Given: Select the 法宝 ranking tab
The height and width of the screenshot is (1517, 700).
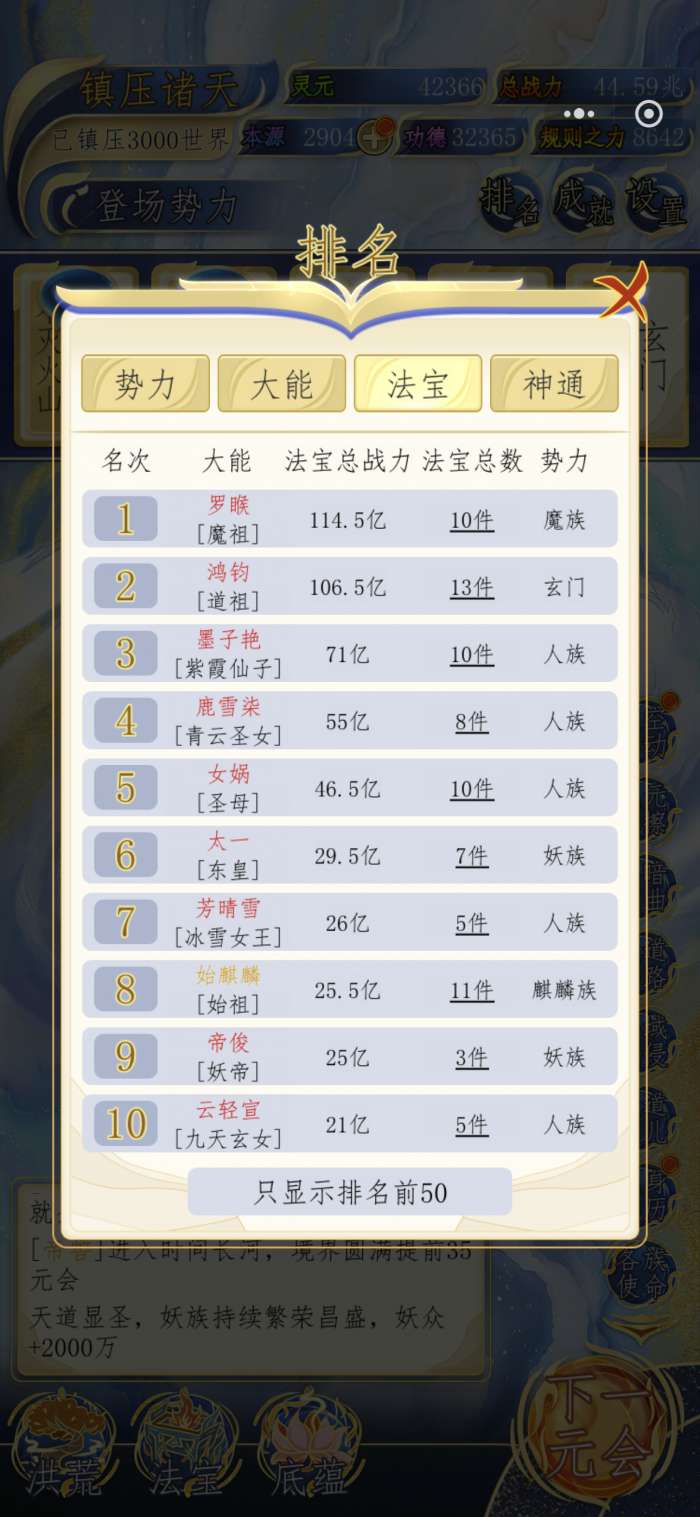Looking at the screenshot, I should [418, 384].
